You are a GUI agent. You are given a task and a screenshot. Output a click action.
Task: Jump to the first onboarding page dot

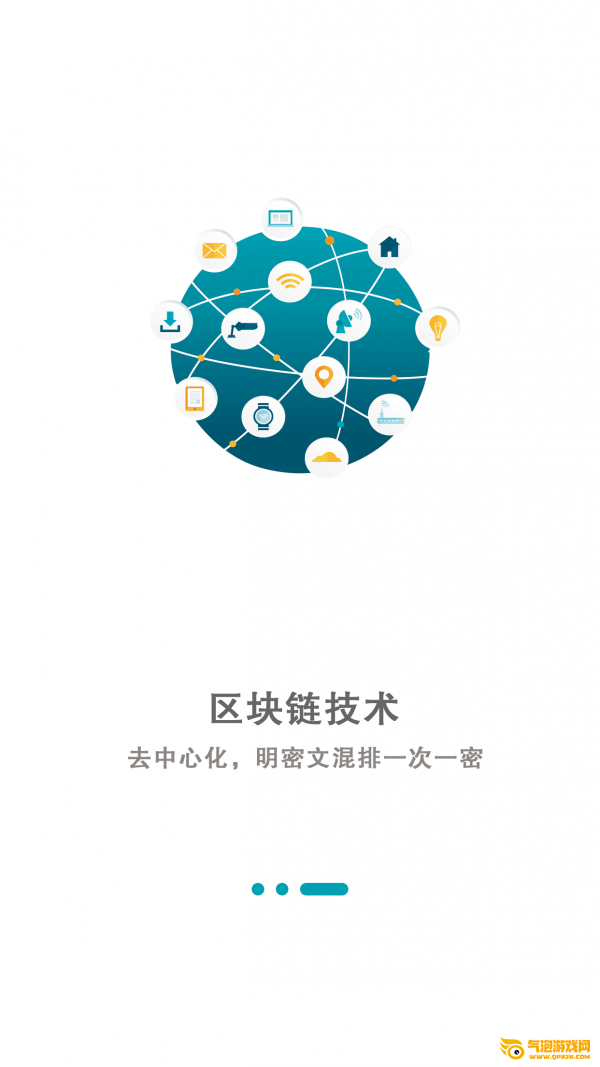(258, 889)
